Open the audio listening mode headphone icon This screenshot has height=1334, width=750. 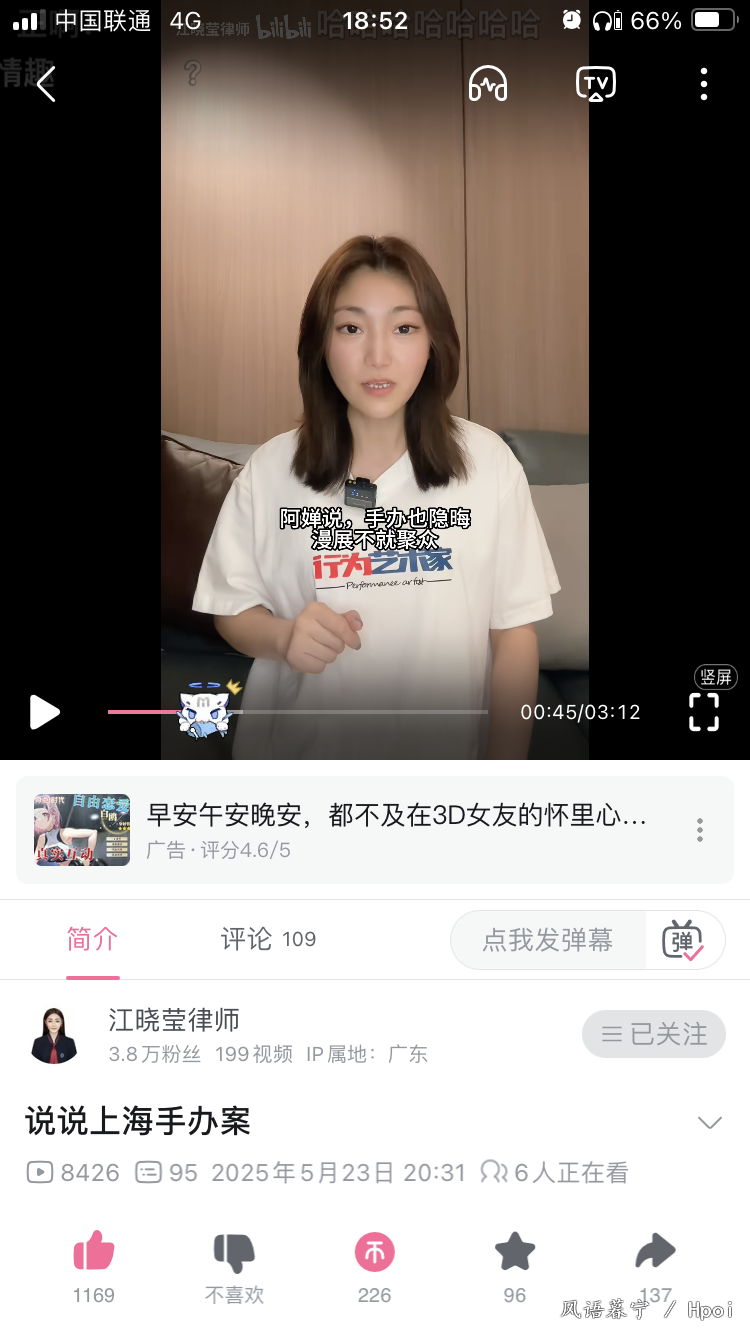point(488,84)
